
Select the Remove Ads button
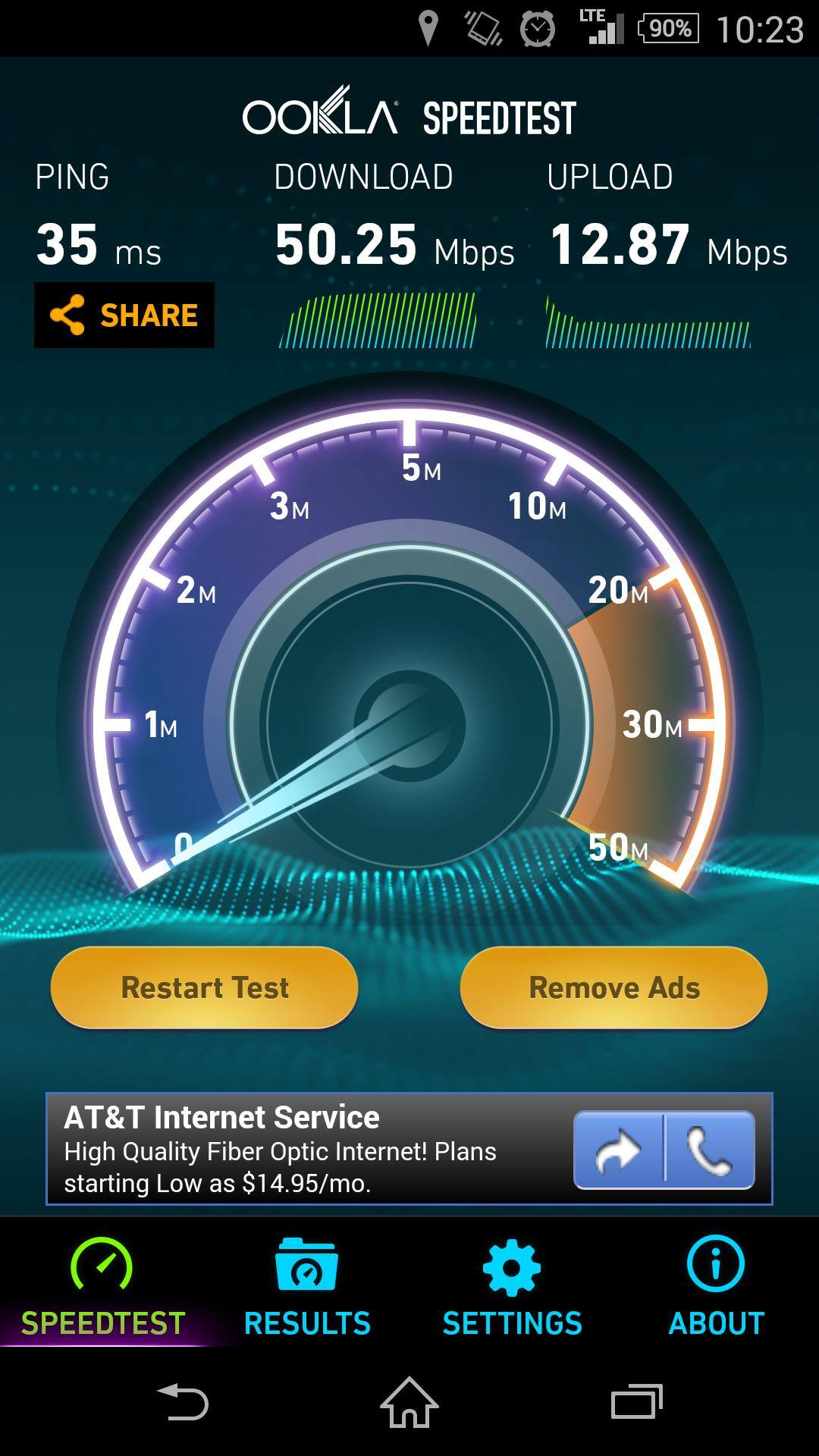(613, 987)
